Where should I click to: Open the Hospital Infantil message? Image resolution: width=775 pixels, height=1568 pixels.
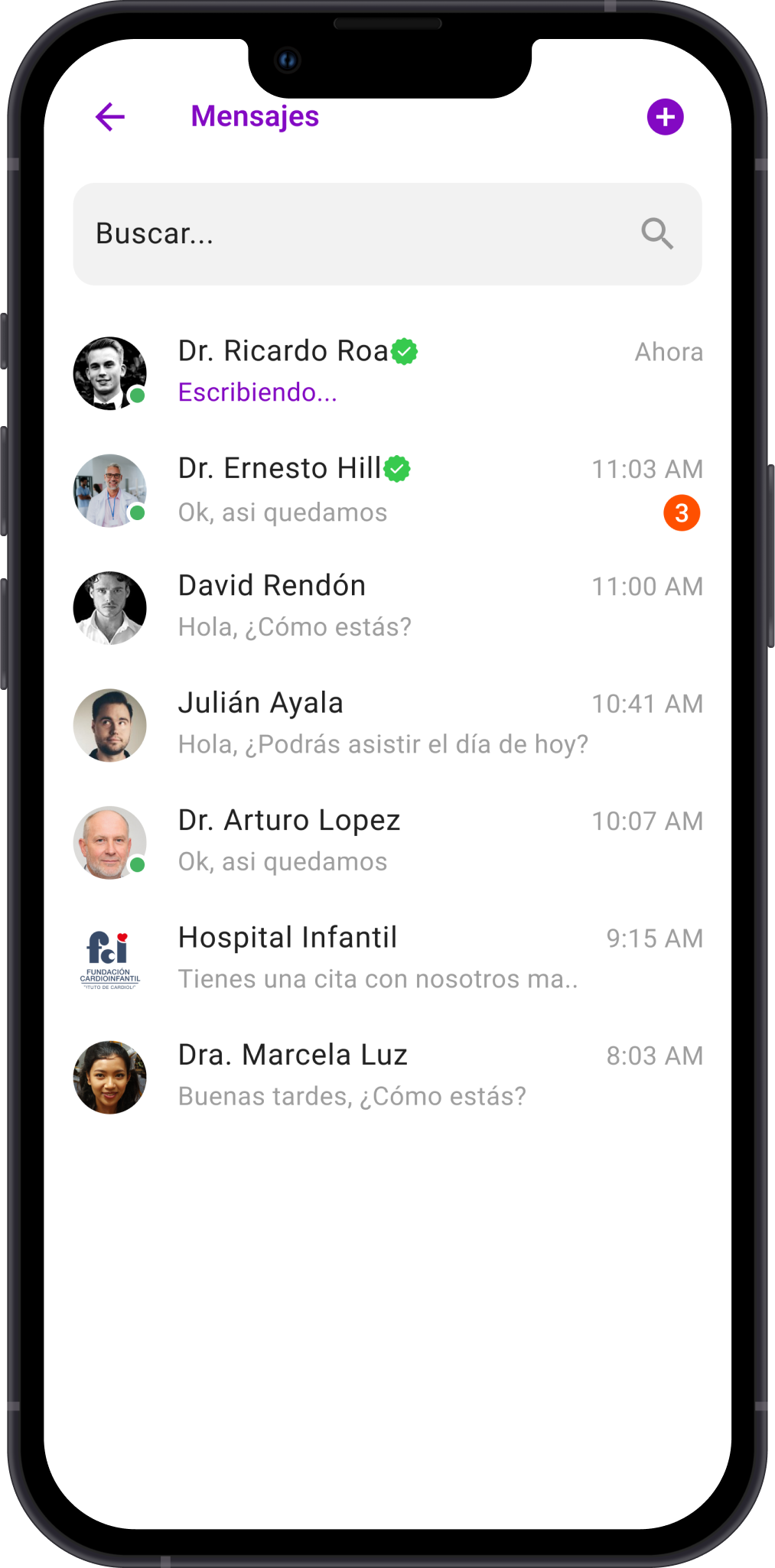tap(386, 958)
